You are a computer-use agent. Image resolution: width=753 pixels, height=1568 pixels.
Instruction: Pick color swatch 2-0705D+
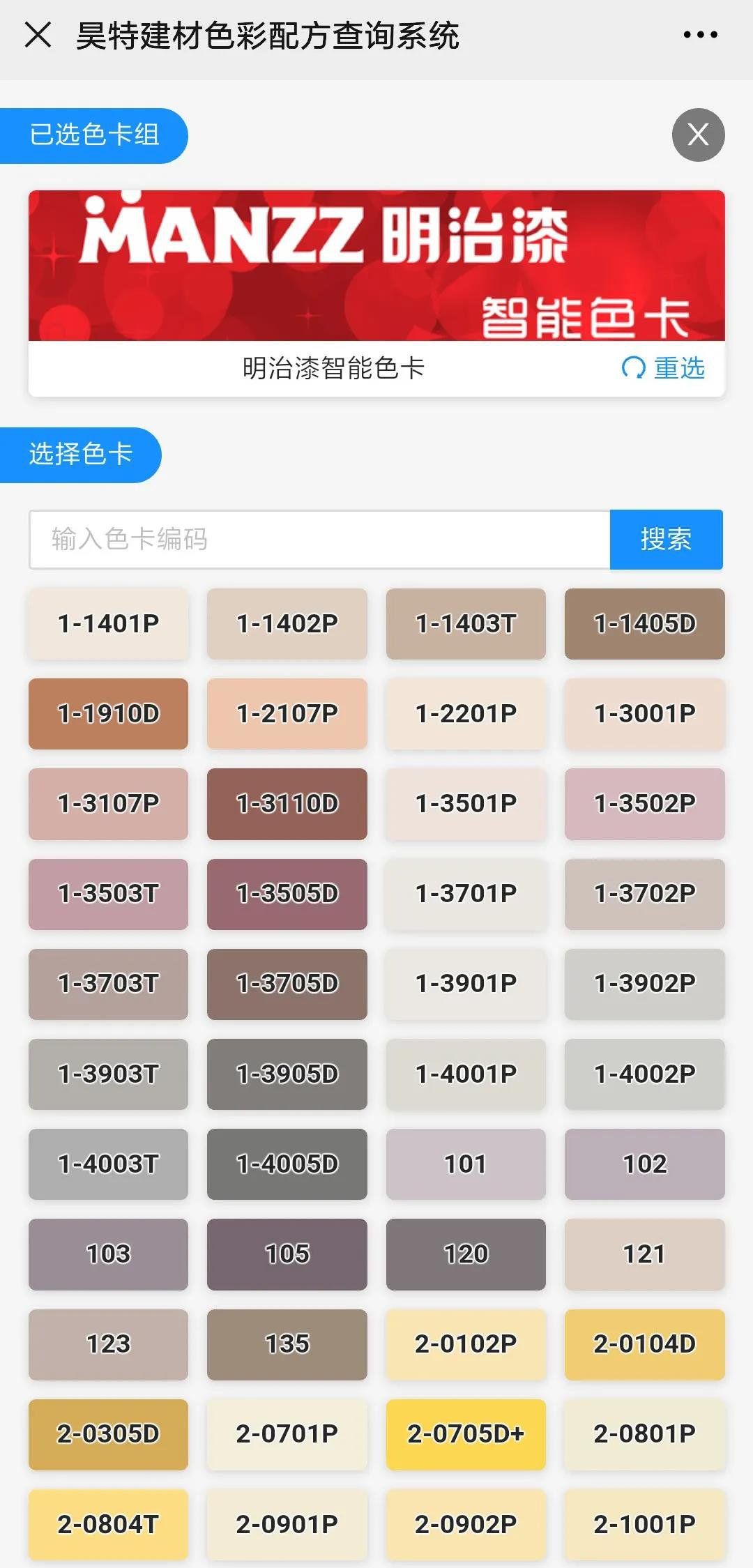coord(466,1433)
